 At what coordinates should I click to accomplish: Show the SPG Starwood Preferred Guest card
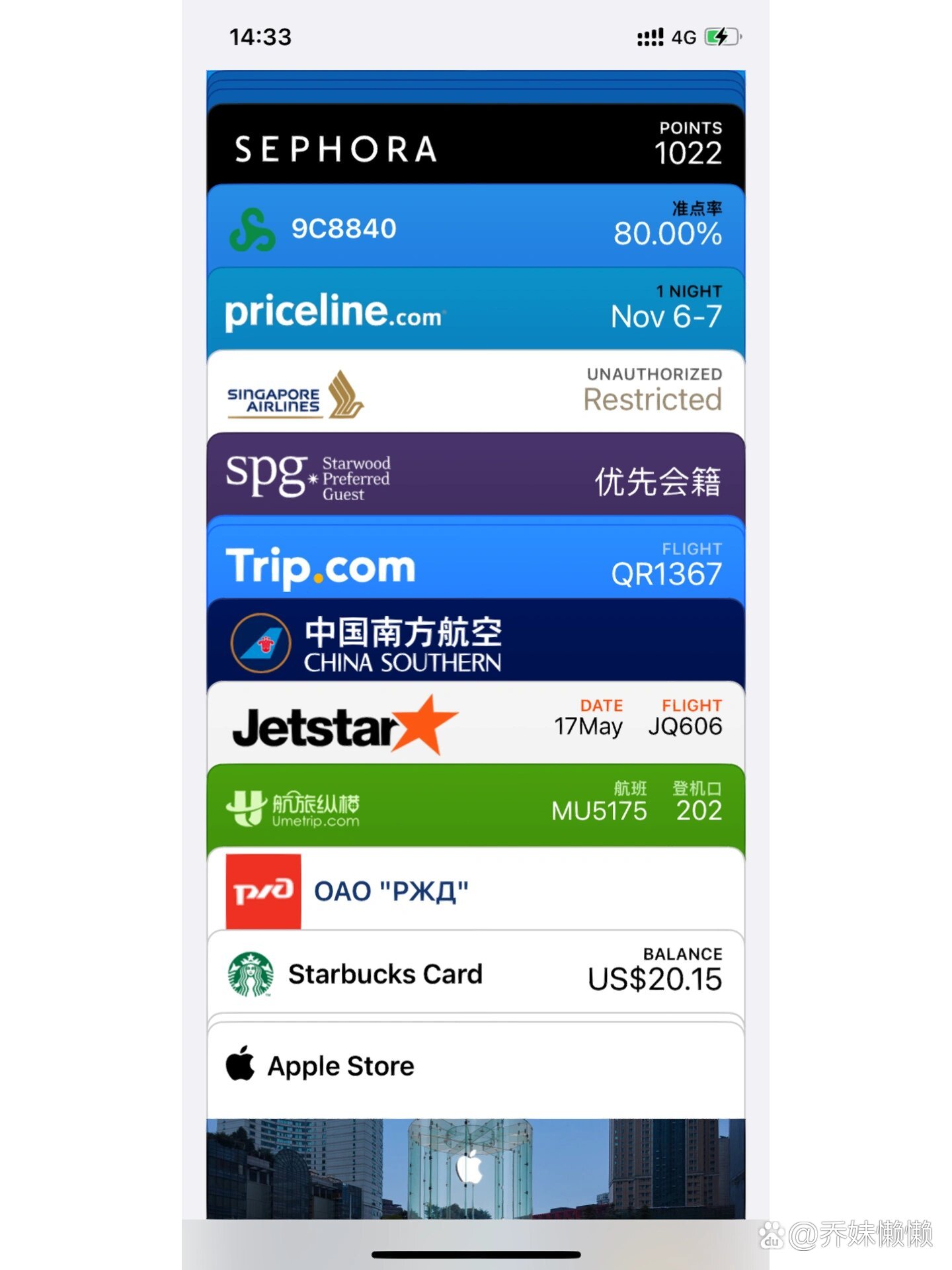[475, 478]
